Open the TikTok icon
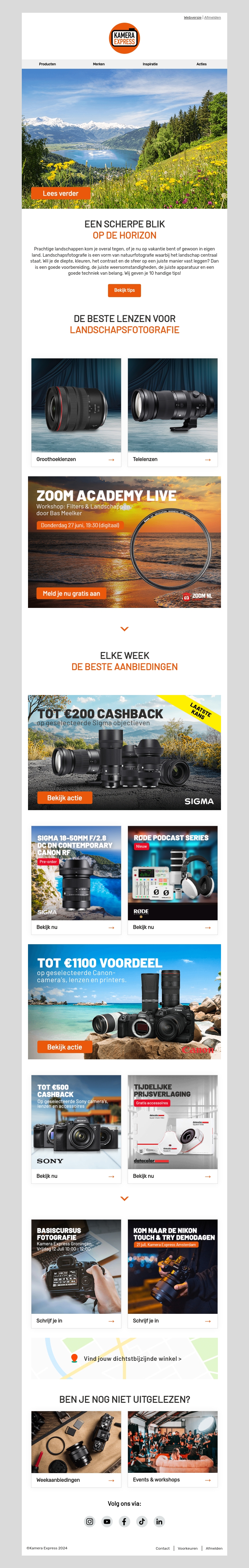The width and height of the screenshot is (249, 1568). 142,1522
